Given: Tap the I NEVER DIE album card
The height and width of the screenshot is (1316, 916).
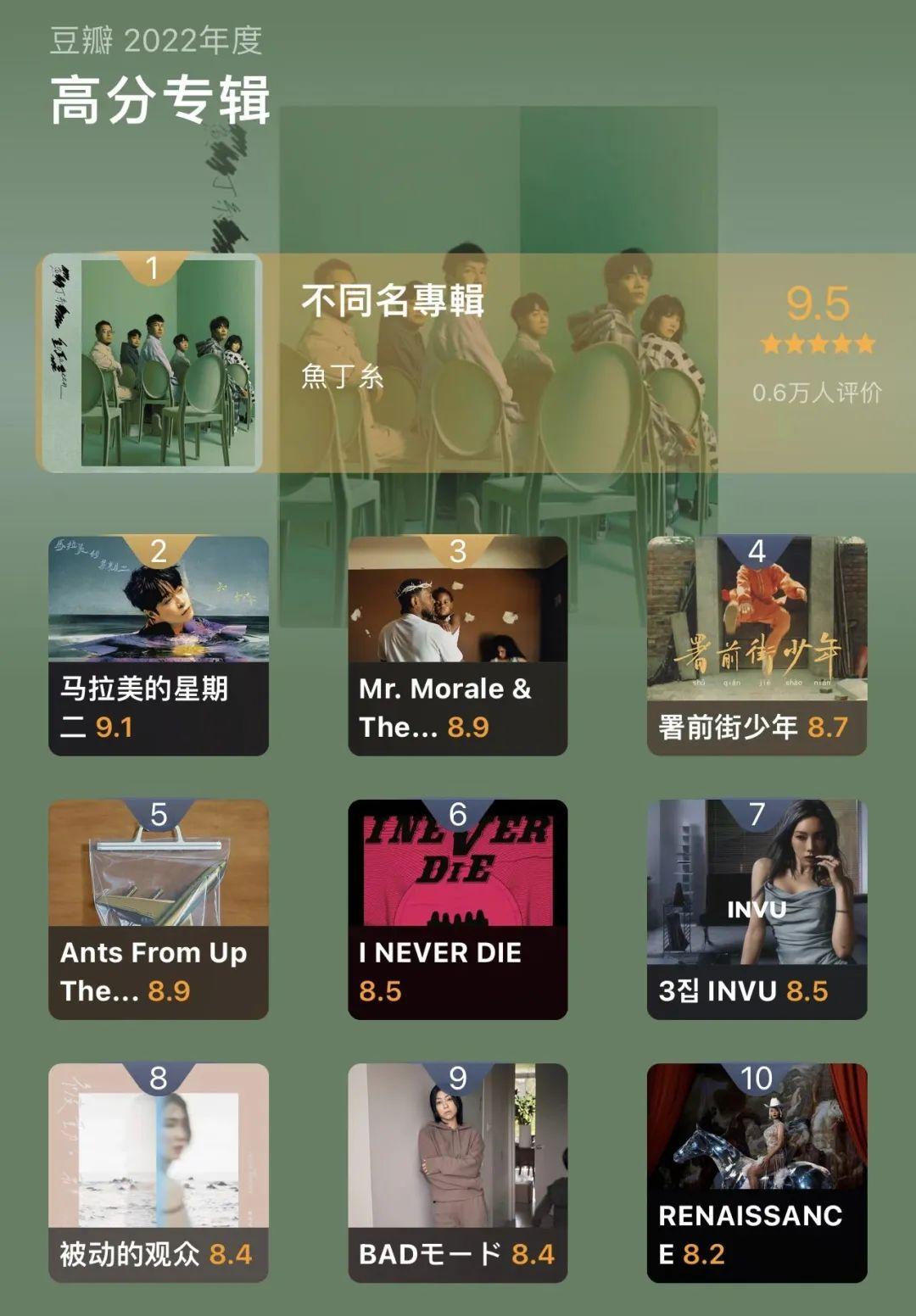Looking at the screenshot, I should [x=457, y=909].
